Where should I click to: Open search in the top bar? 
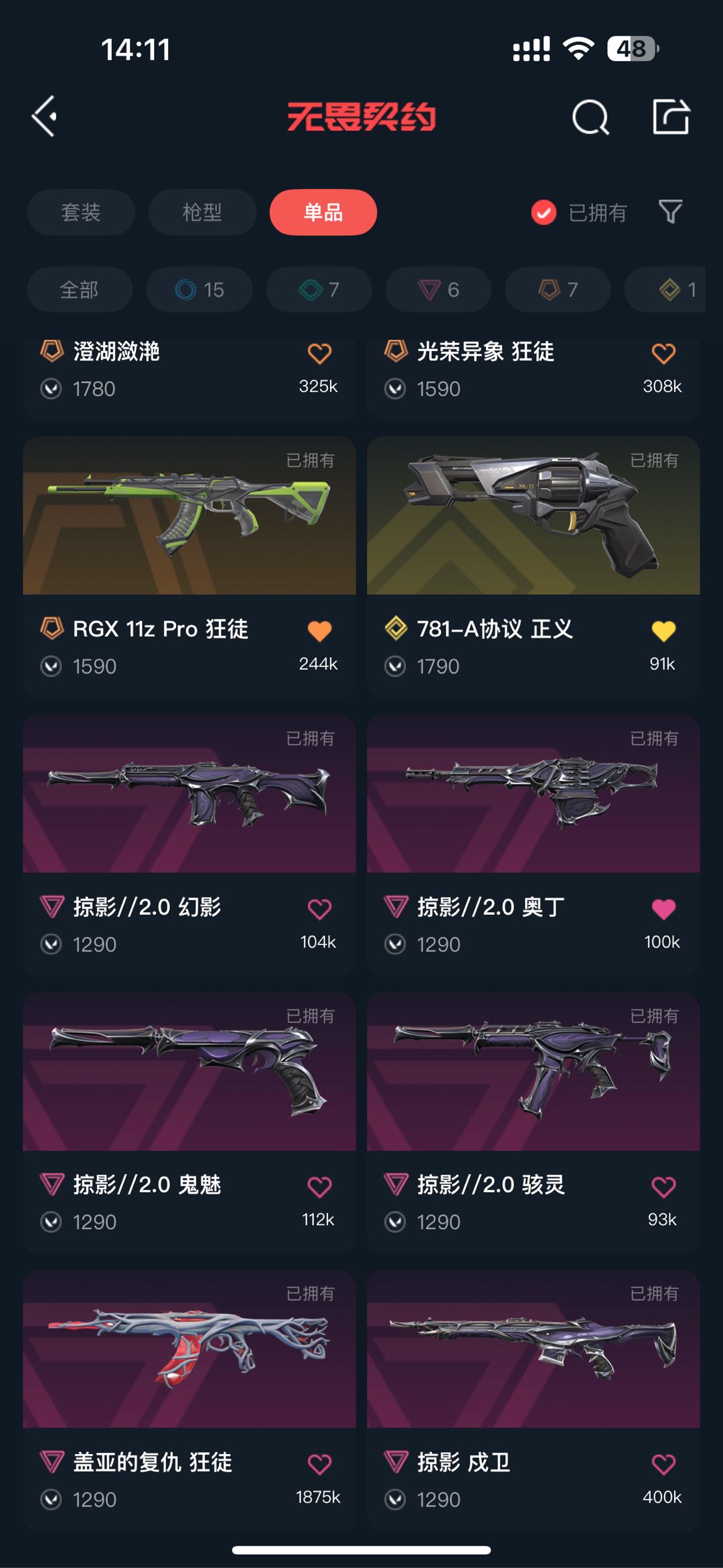[590, 118]
